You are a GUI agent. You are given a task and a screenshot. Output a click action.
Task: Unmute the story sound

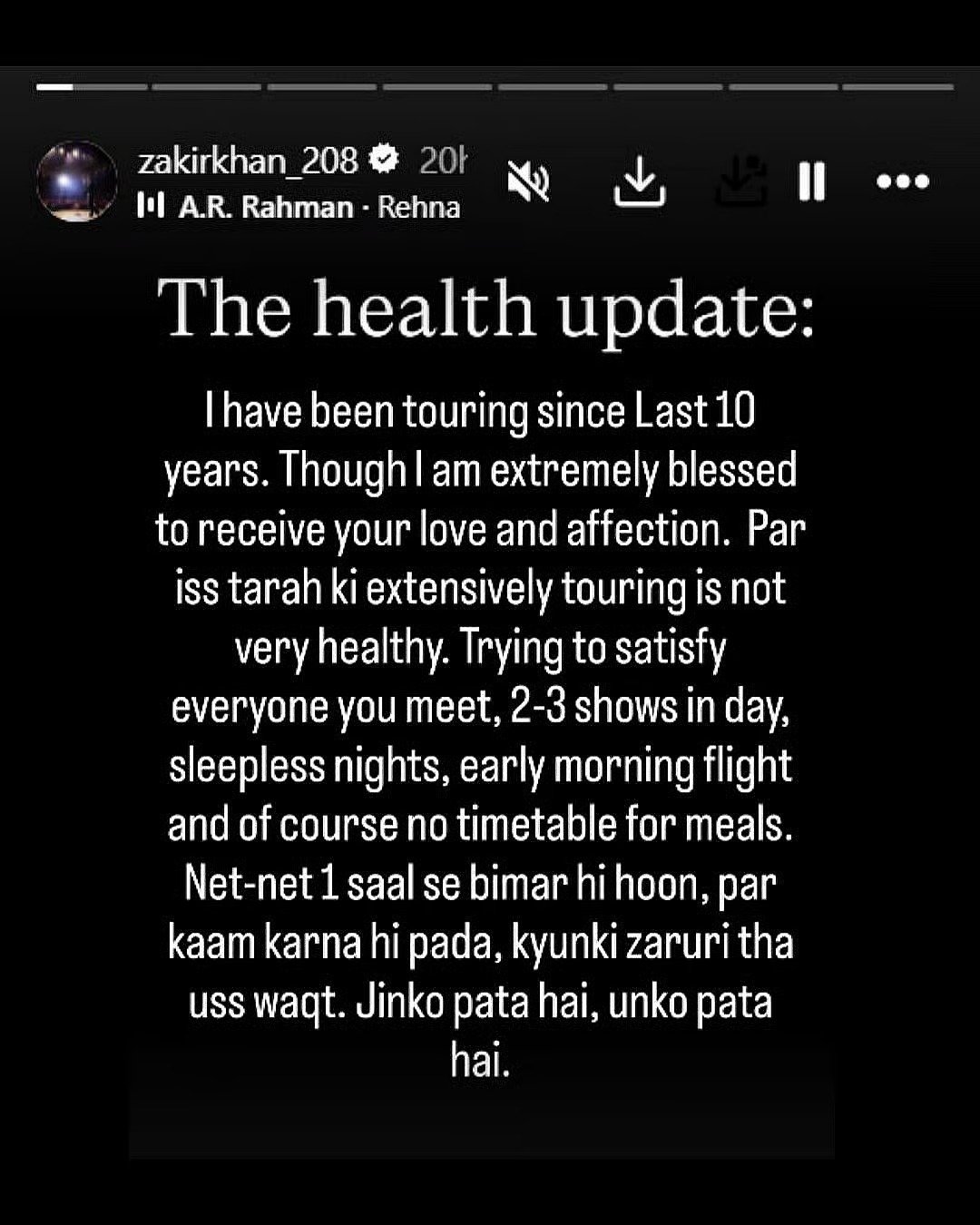pos(527,181)
